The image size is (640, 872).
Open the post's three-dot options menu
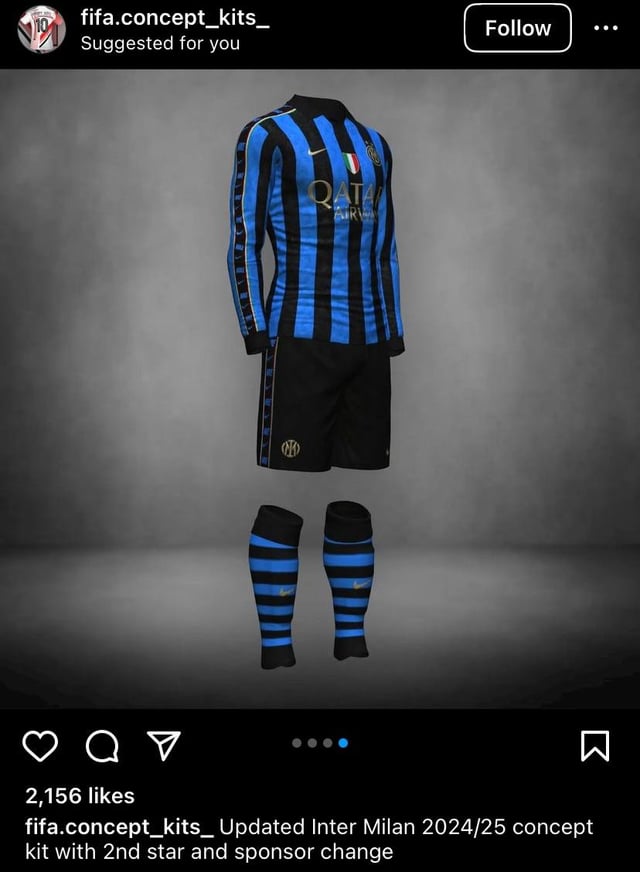click(x=606, y=28)
